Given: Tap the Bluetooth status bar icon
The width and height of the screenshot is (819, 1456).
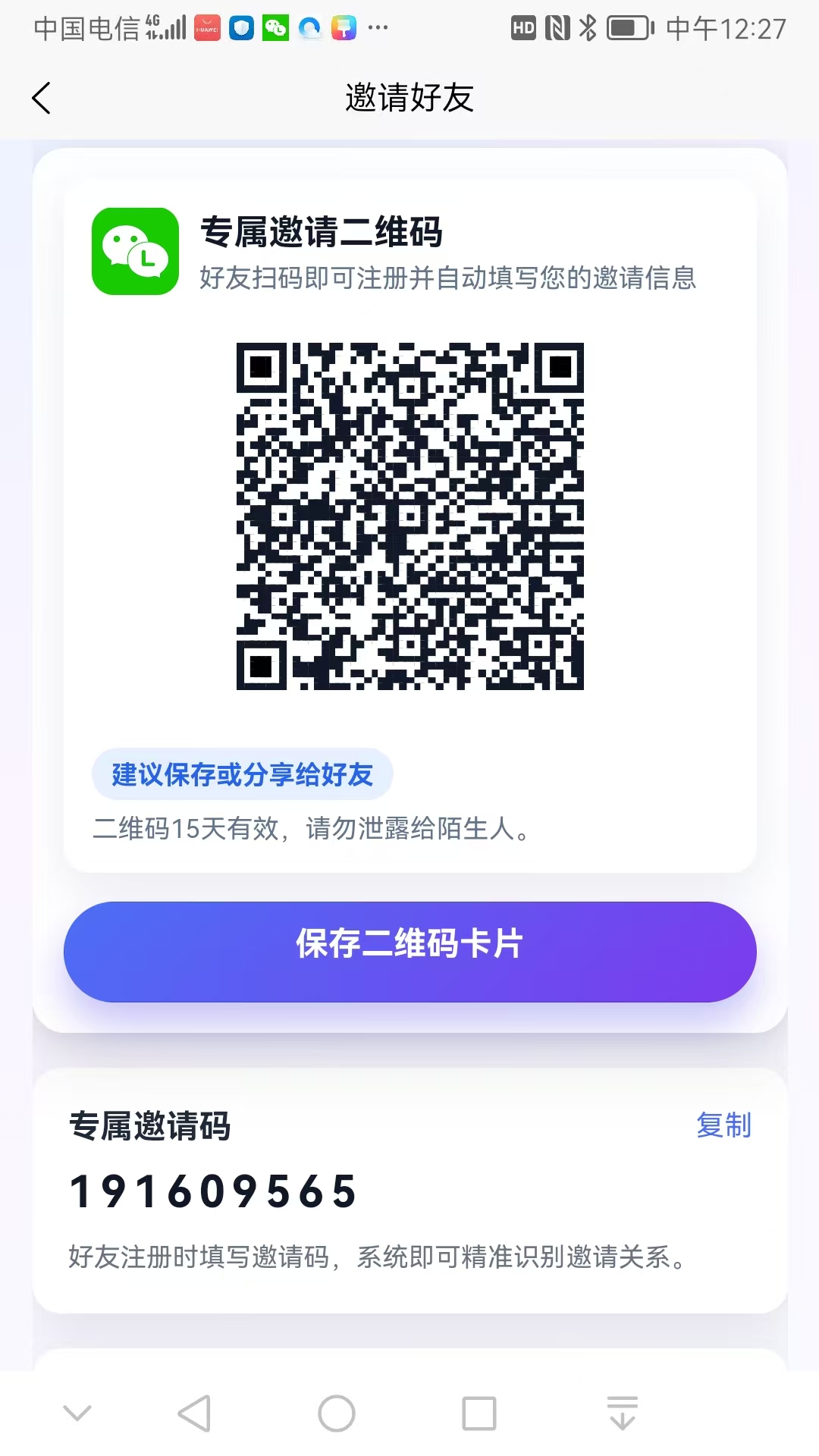Looking at the screenshot, I should (587, 27).
